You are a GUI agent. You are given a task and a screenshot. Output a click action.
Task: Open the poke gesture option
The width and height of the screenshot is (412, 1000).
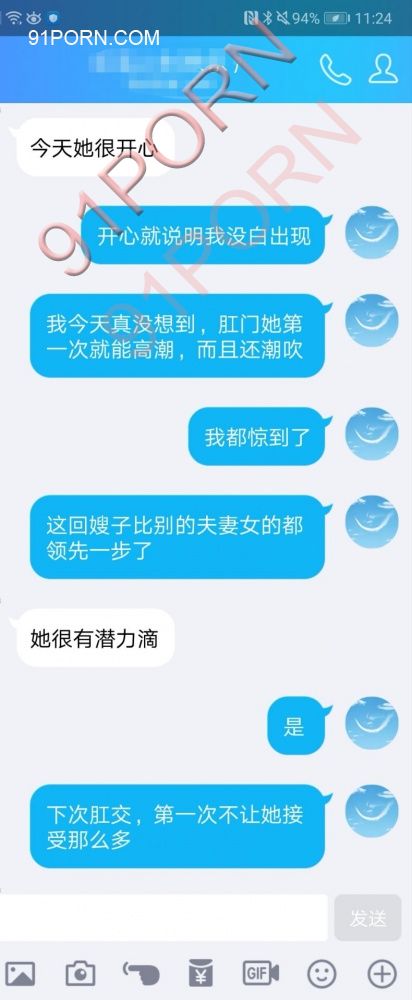click(141, 973)
